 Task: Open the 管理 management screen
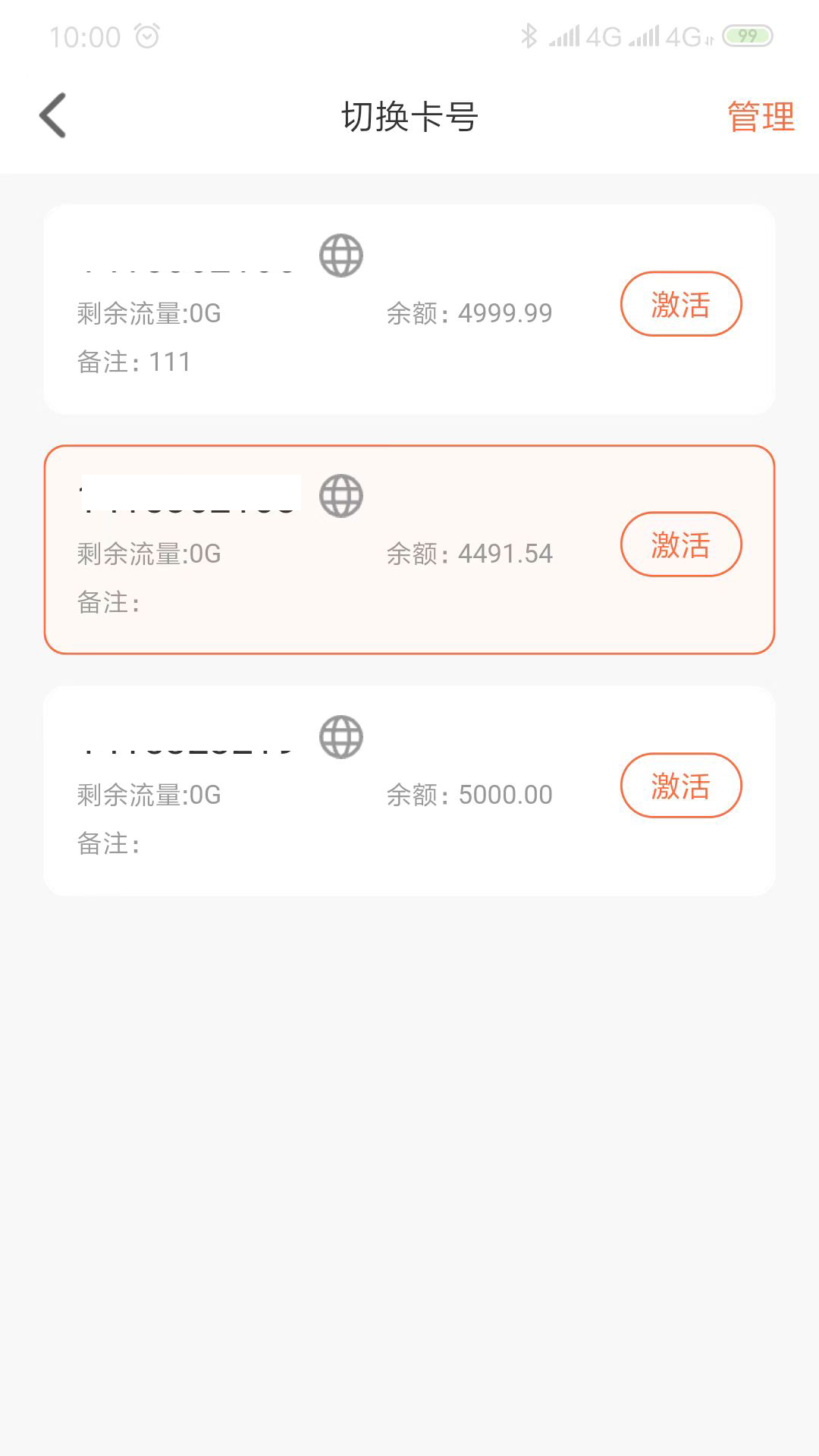(x=761, y=115)
